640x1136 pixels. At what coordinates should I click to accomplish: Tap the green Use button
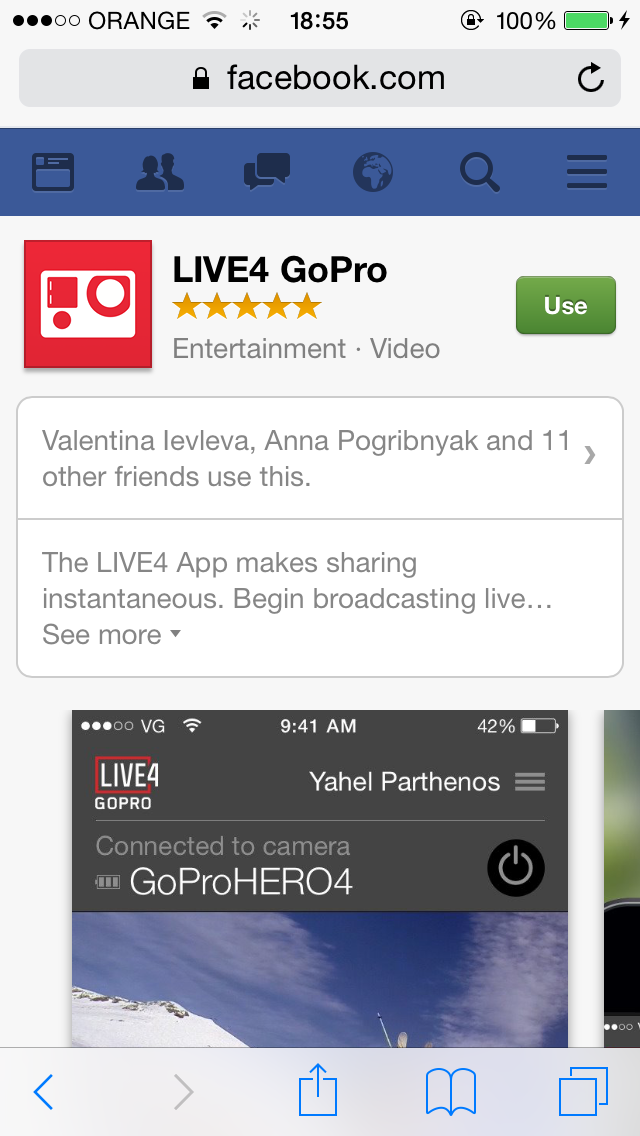pos(565,306)
